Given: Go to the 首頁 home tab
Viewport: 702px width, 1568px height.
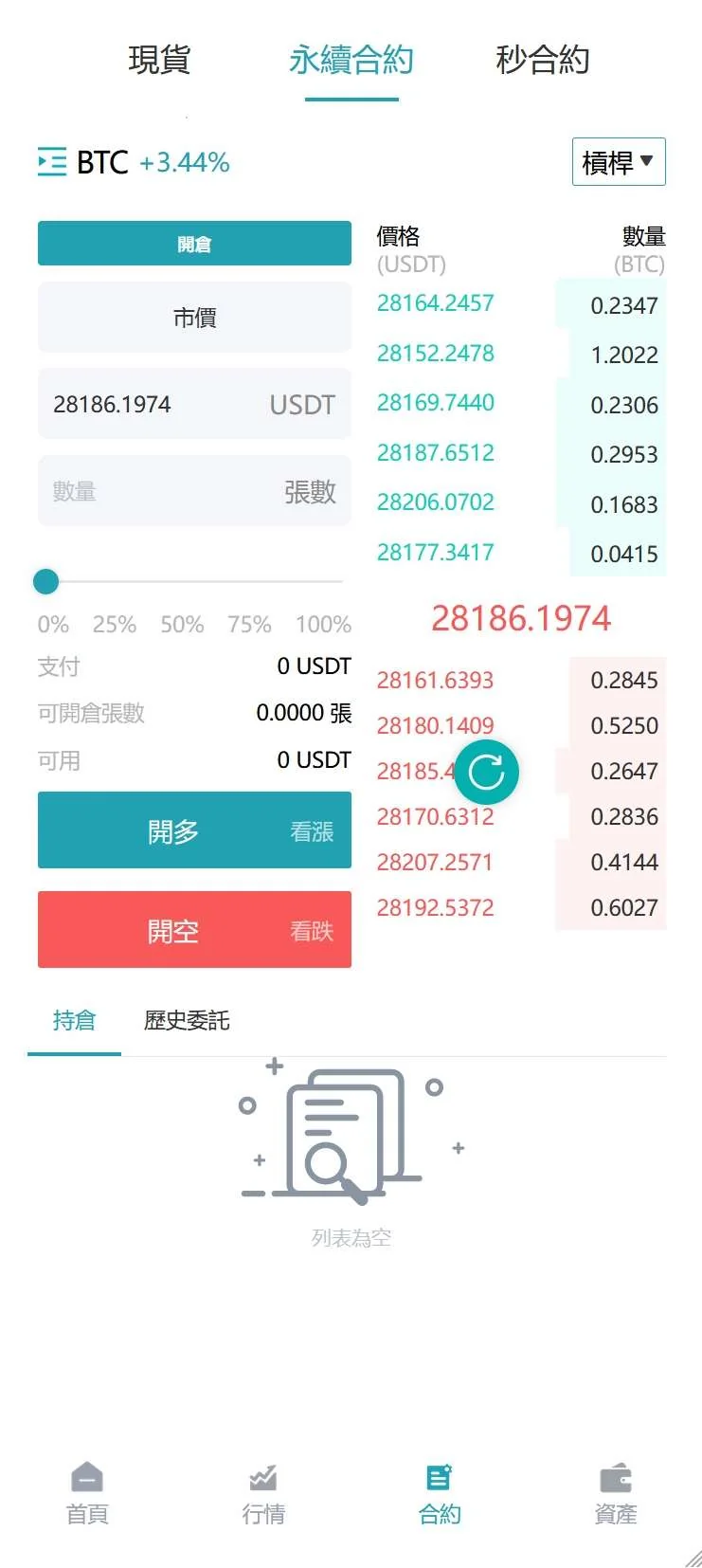Looking at the screenshot, I should (x=87, y=1493).
